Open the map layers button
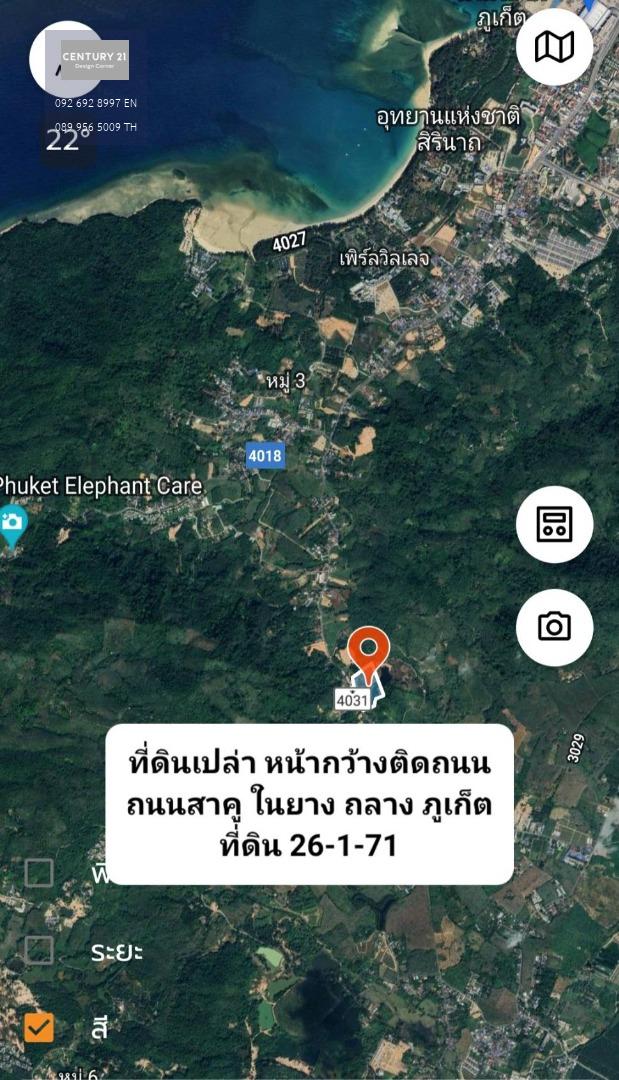 pyautogui.click(x=554, y=48)
